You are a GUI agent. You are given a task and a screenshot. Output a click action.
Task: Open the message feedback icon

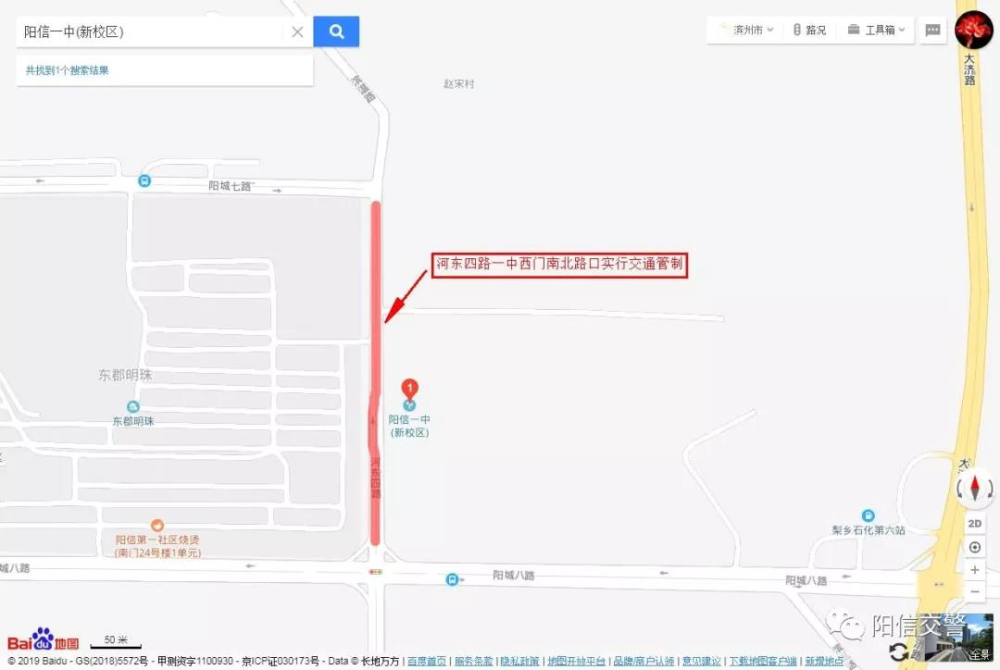[x=933, y=30]
